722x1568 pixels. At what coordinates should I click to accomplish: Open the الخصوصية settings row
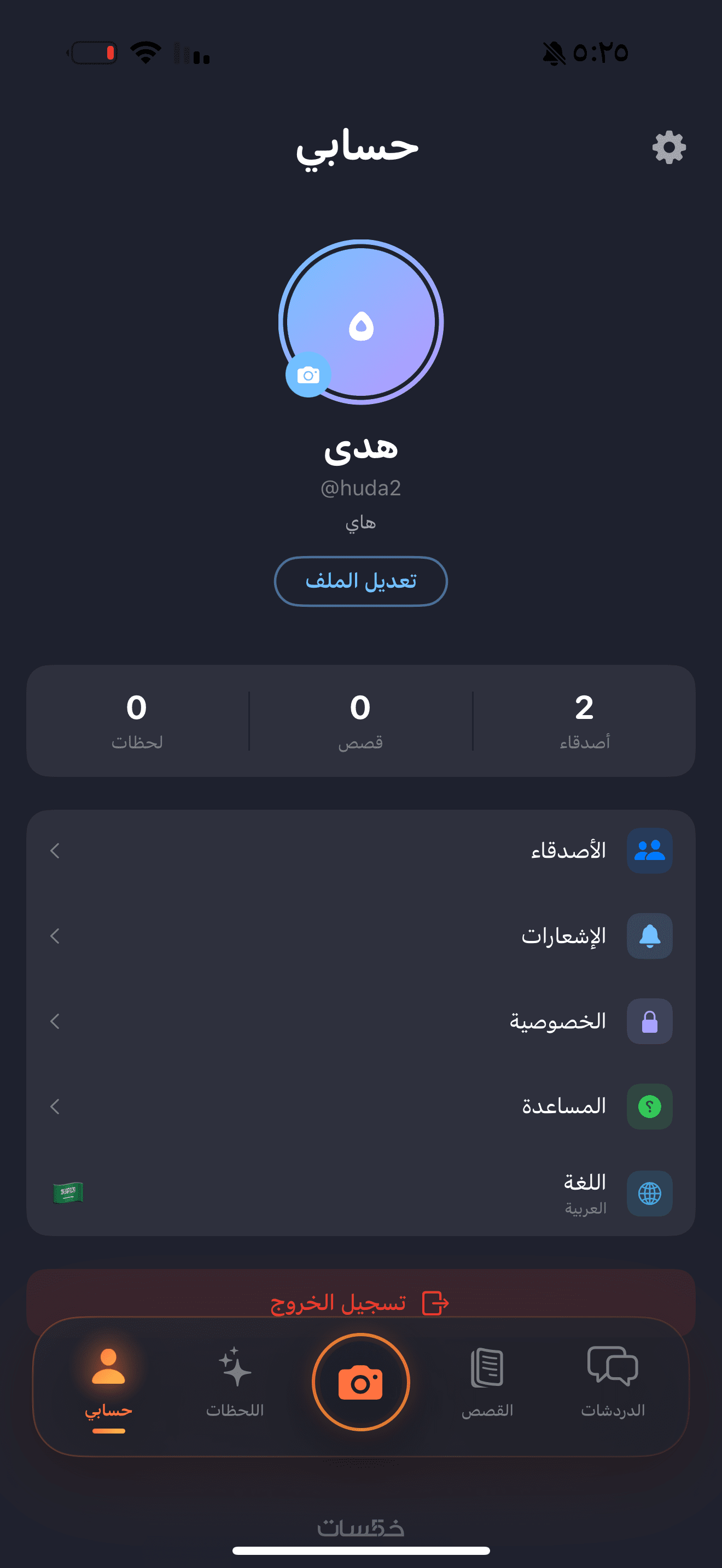[360, 1021]
